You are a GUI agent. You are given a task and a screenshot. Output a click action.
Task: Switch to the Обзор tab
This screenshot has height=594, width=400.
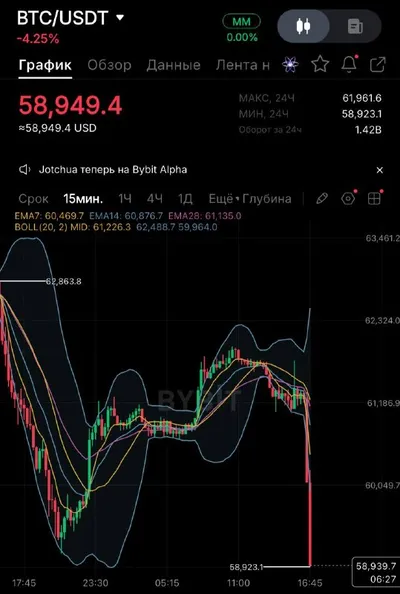point(109,65)
